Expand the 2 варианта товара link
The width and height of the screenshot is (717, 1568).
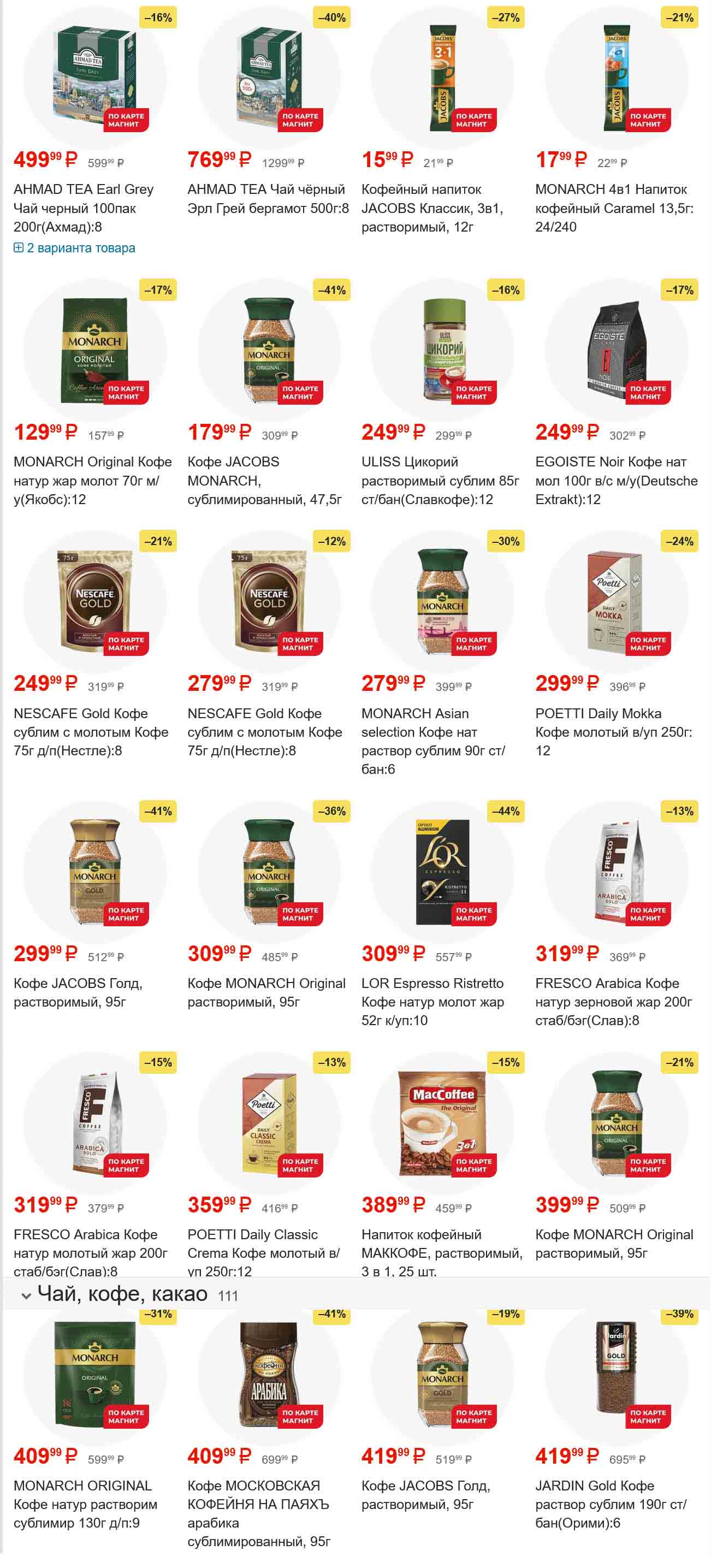[74, 248]
